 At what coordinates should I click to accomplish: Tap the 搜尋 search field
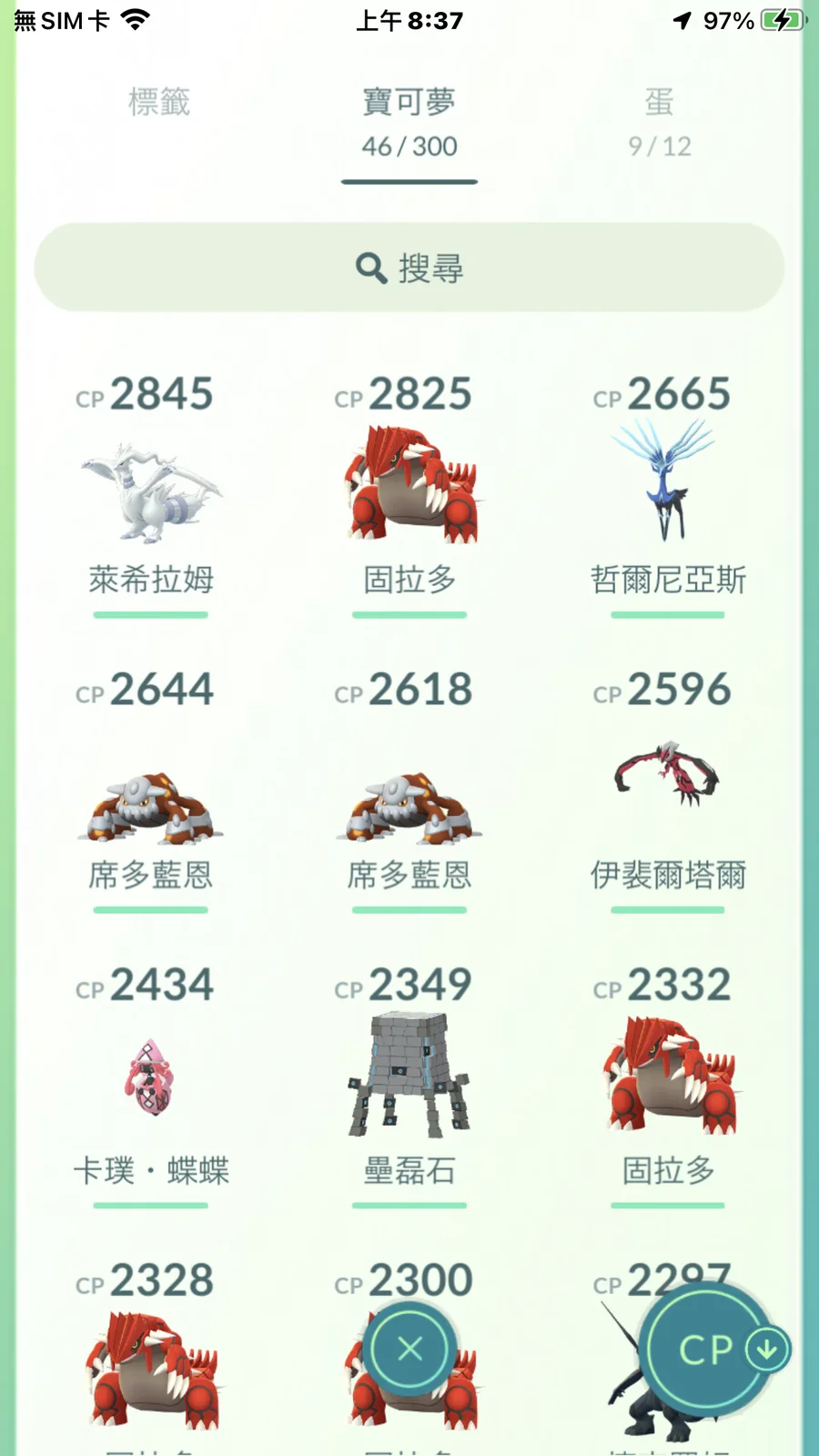tap(409, 268)
